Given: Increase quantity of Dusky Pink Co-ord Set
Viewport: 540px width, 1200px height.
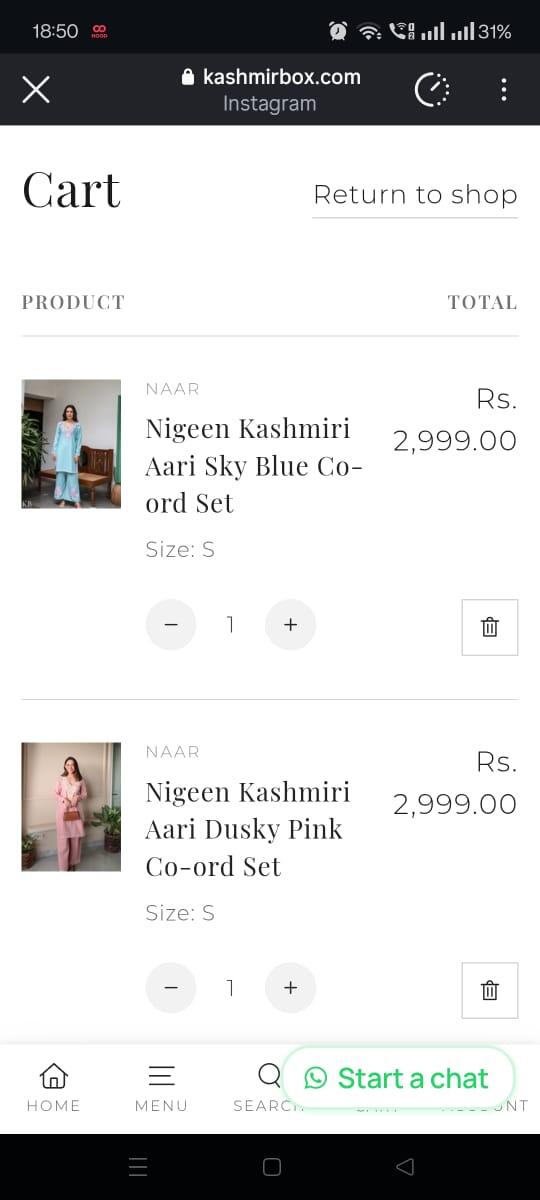Looking at the screenshot, I should point(290,988).
